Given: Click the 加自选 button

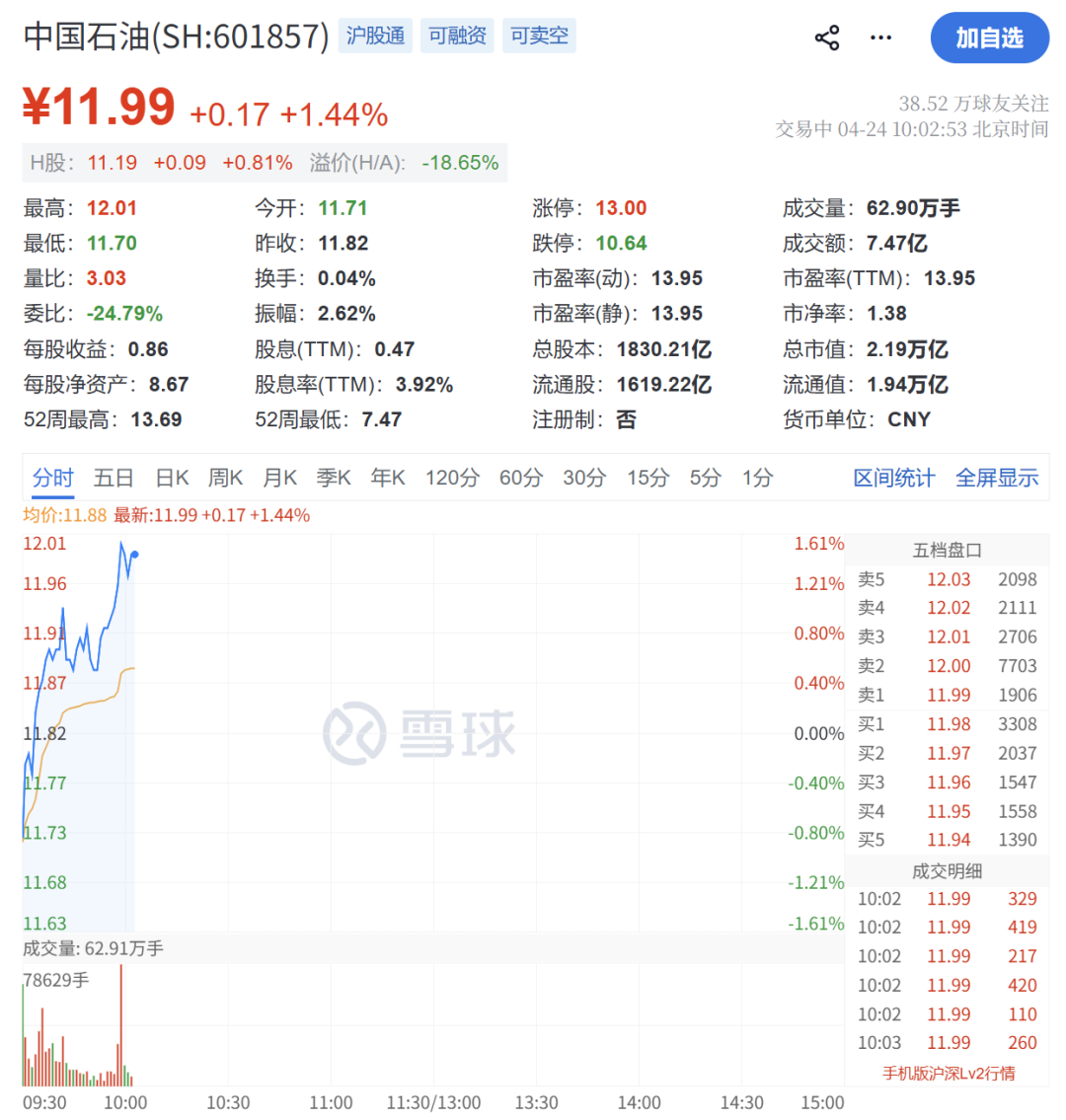Looking at the screenshot, I should tap(990, 37).
